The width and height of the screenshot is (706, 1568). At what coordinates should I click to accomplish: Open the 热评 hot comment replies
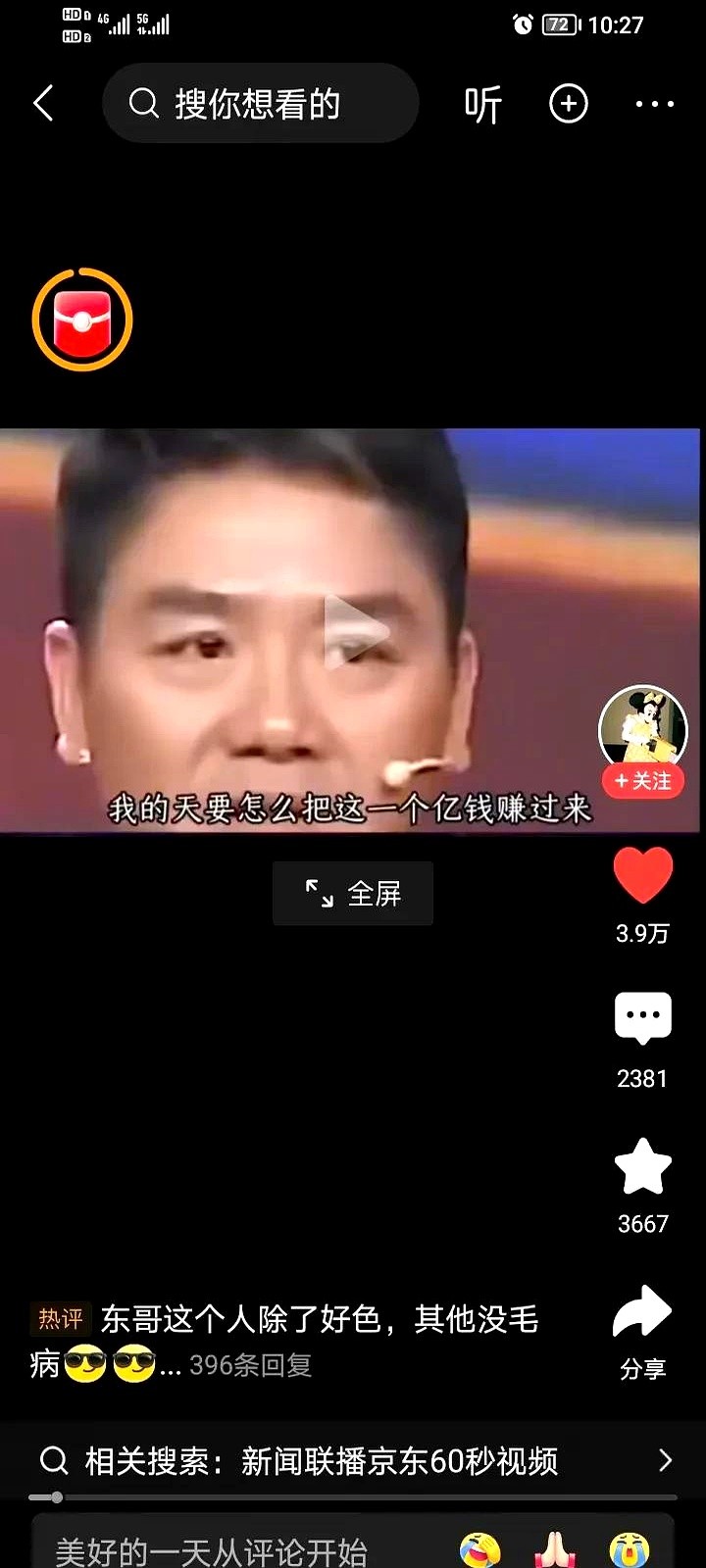pos(284,1342)
